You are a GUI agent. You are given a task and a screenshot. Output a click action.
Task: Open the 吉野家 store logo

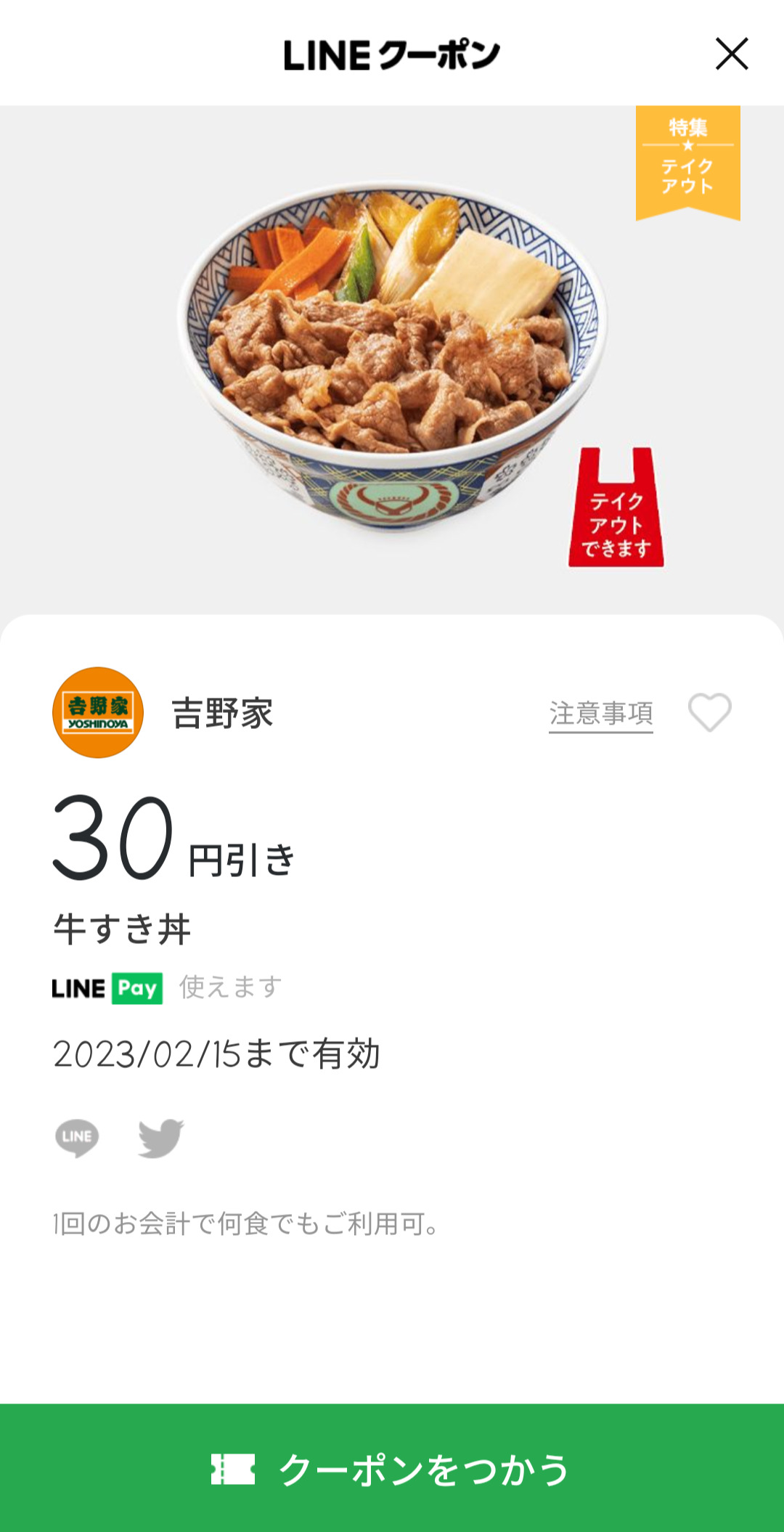[98, 713]
